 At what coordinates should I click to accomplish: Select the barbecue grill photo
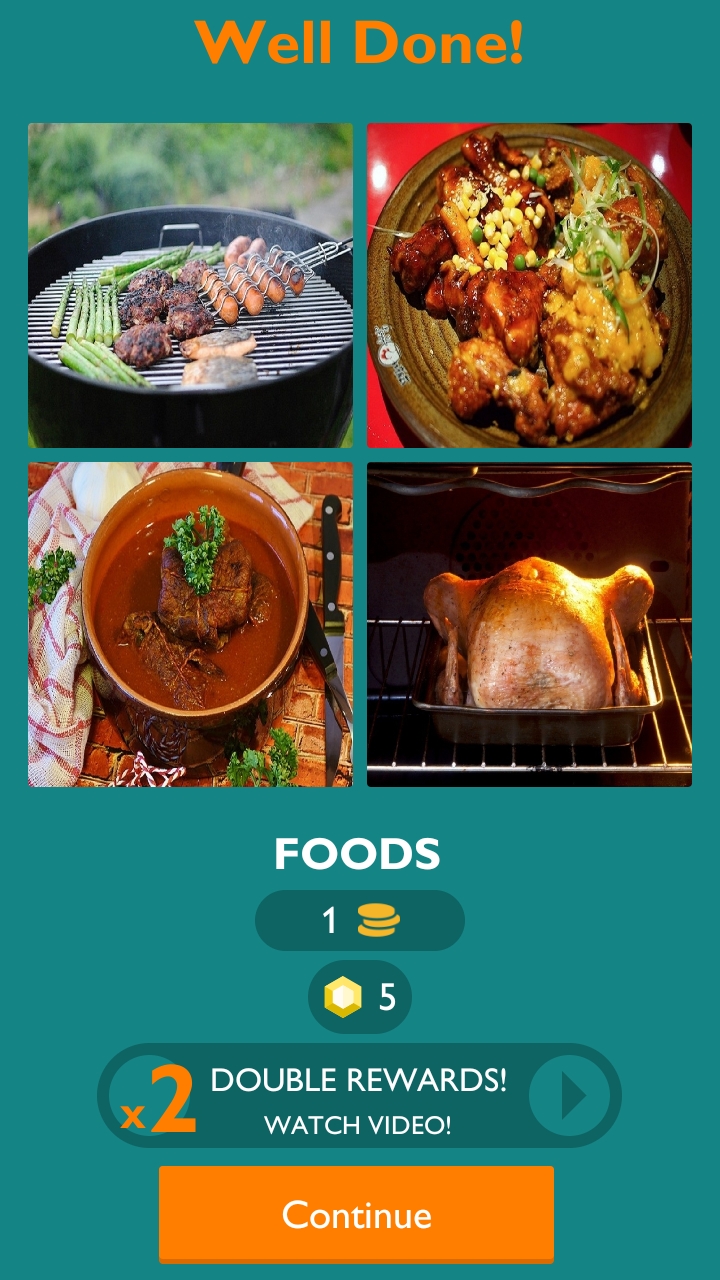pos(190,283)
